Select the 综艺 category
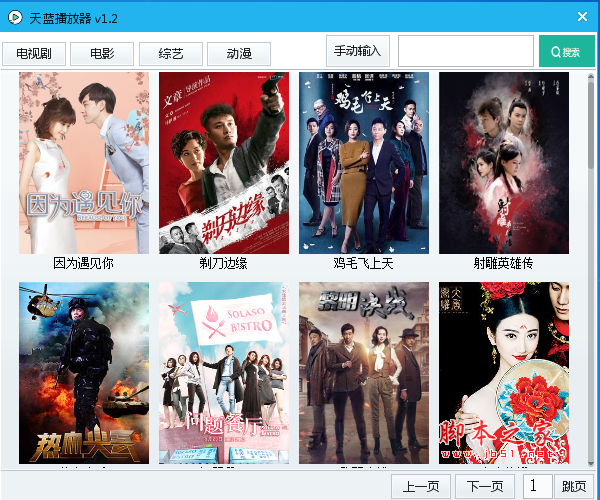 pyautogui.click(x=170, y=54)
